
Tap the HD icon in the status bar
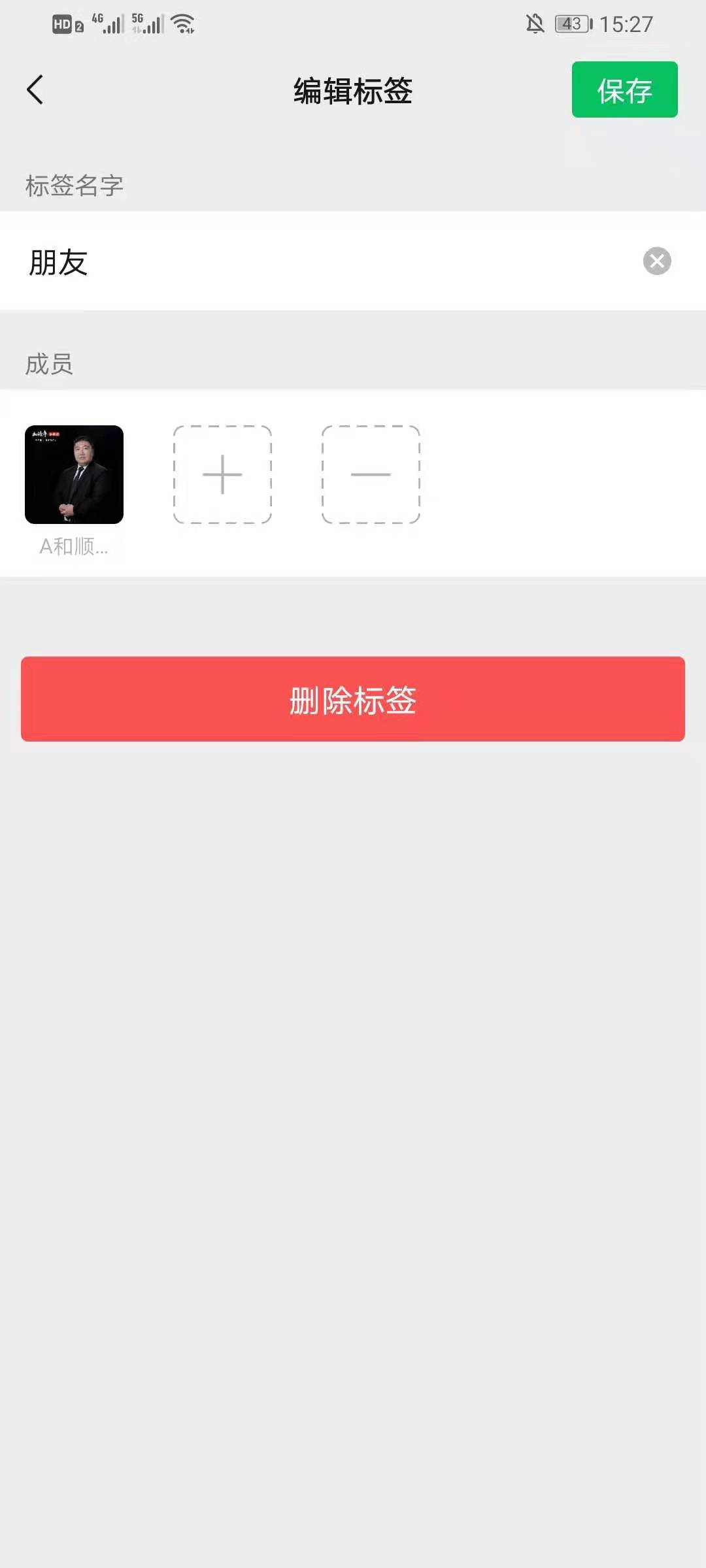[x=64, y=23]
